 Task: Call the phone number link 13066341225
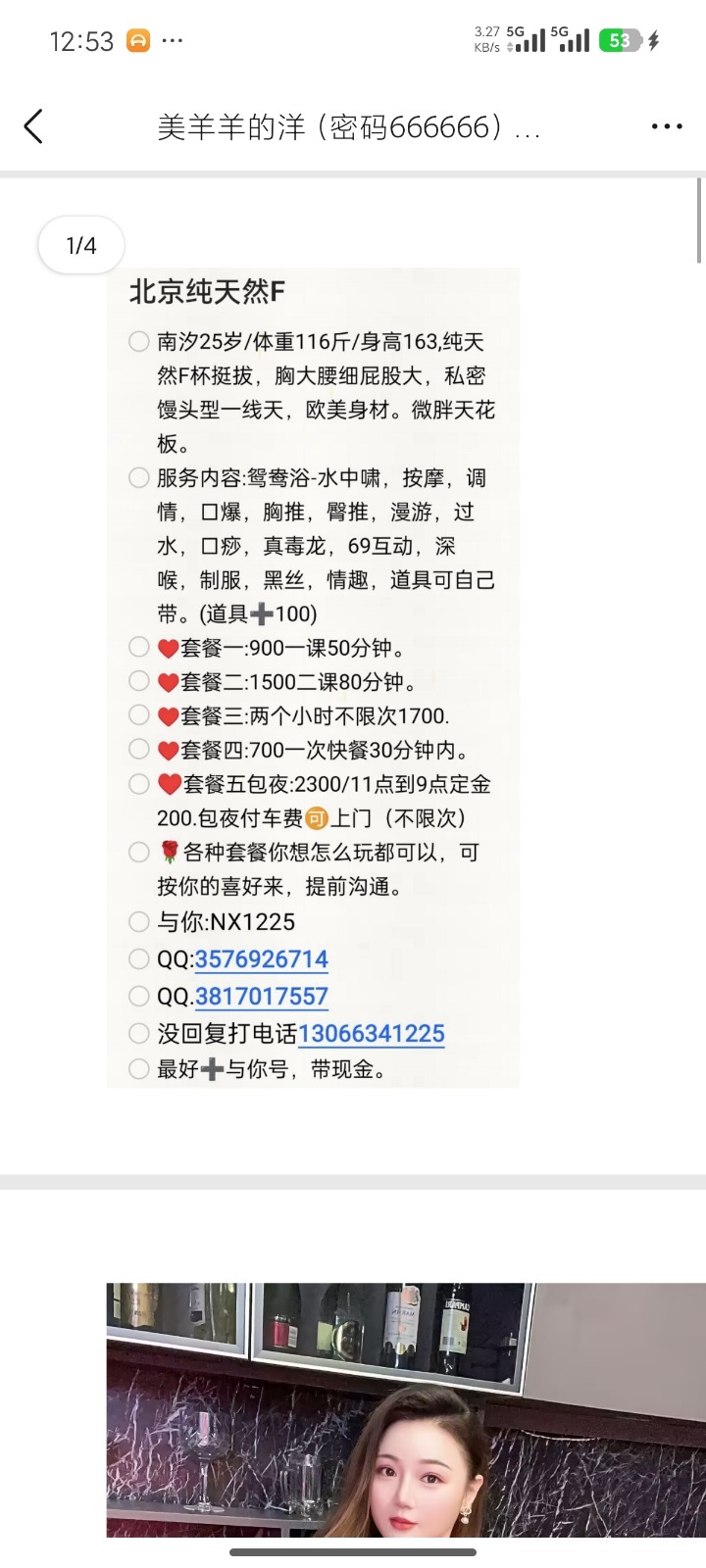click(x=371, y=1033)
